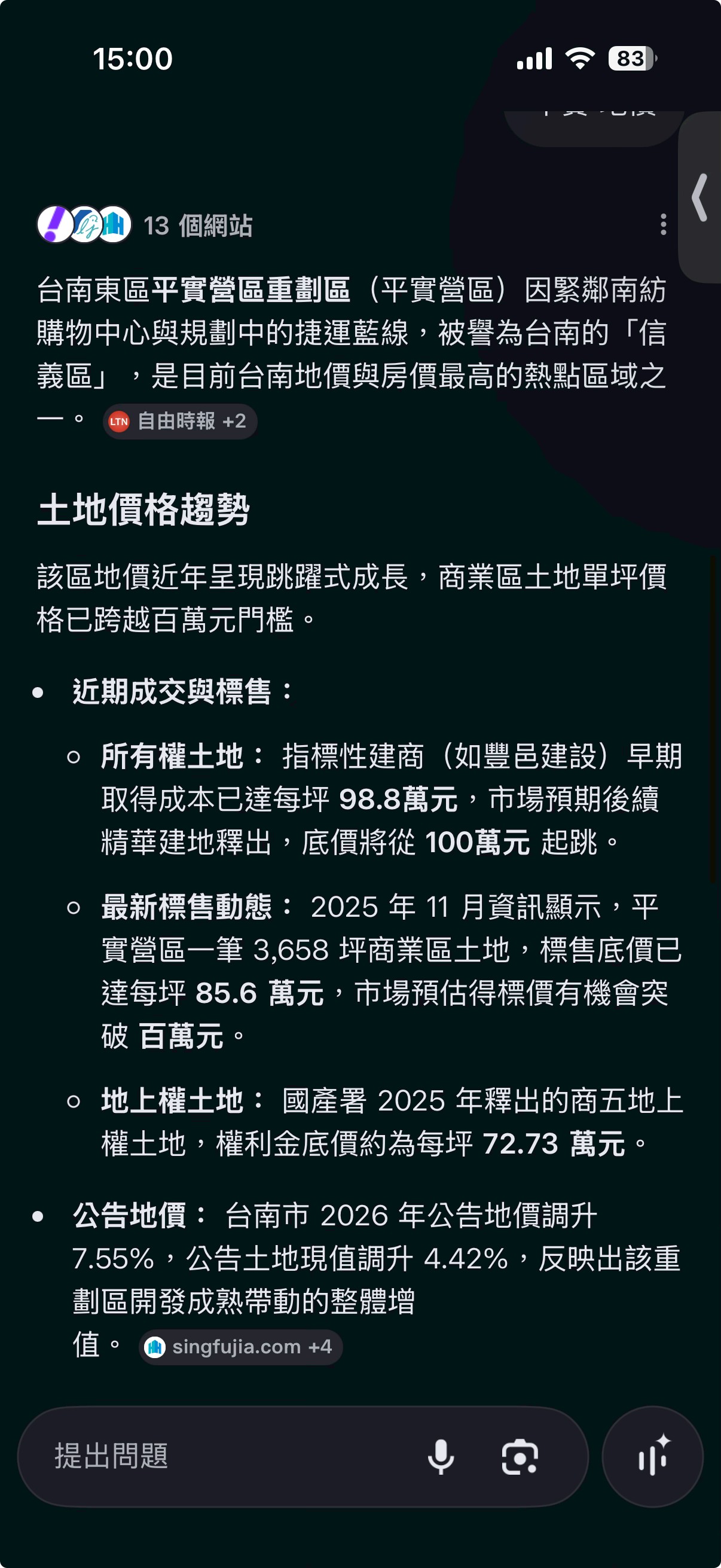Open the singfujia.com +4 source chip

(240, 1347)
